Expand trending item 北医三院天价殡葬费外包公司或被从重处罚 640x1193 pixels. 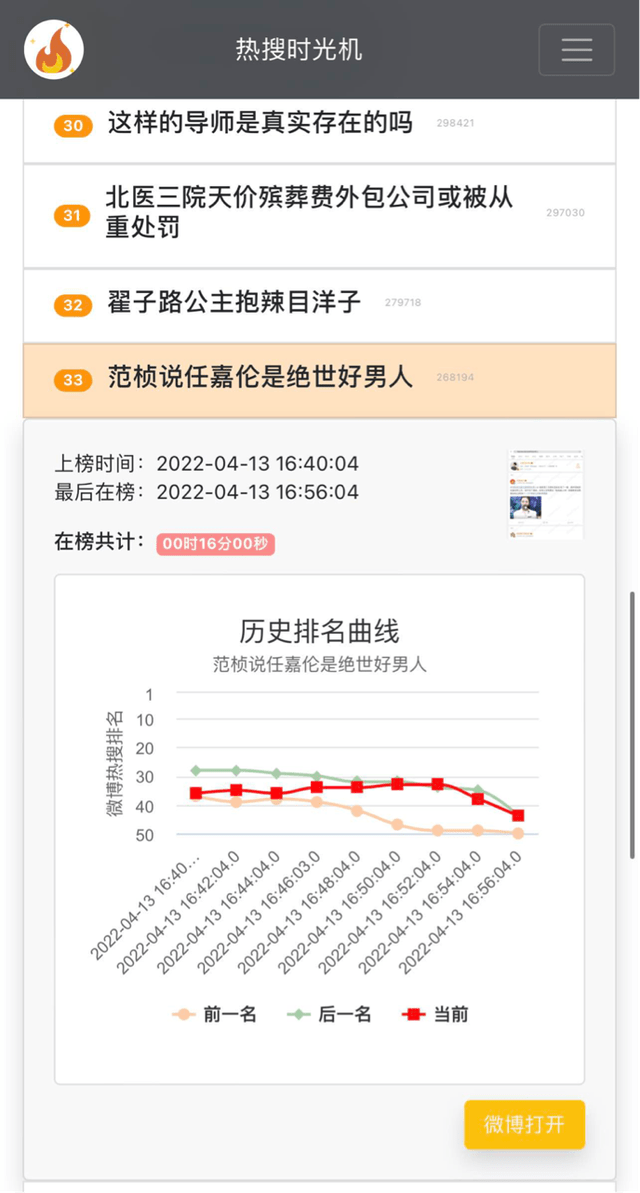point(320,215)
